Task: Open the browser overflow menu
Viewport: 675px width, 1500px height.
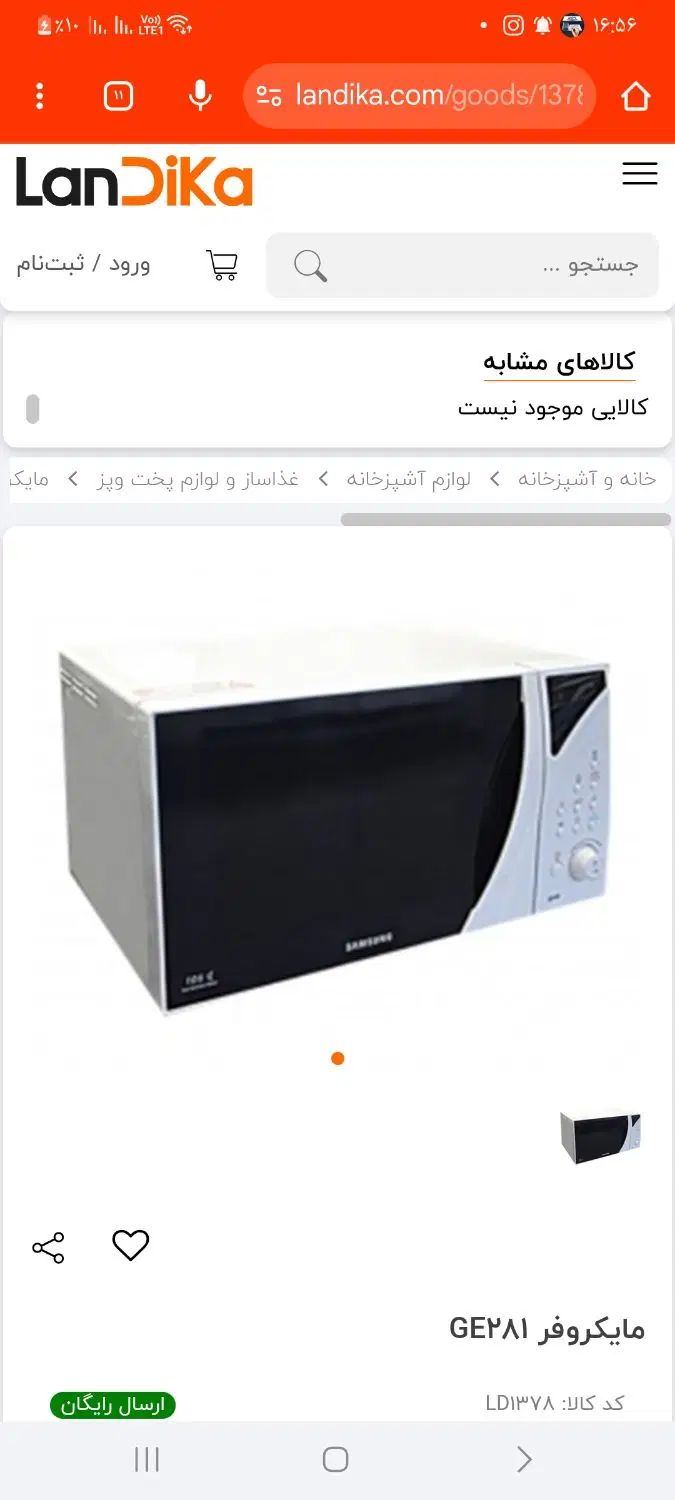Action: [40, 96]
